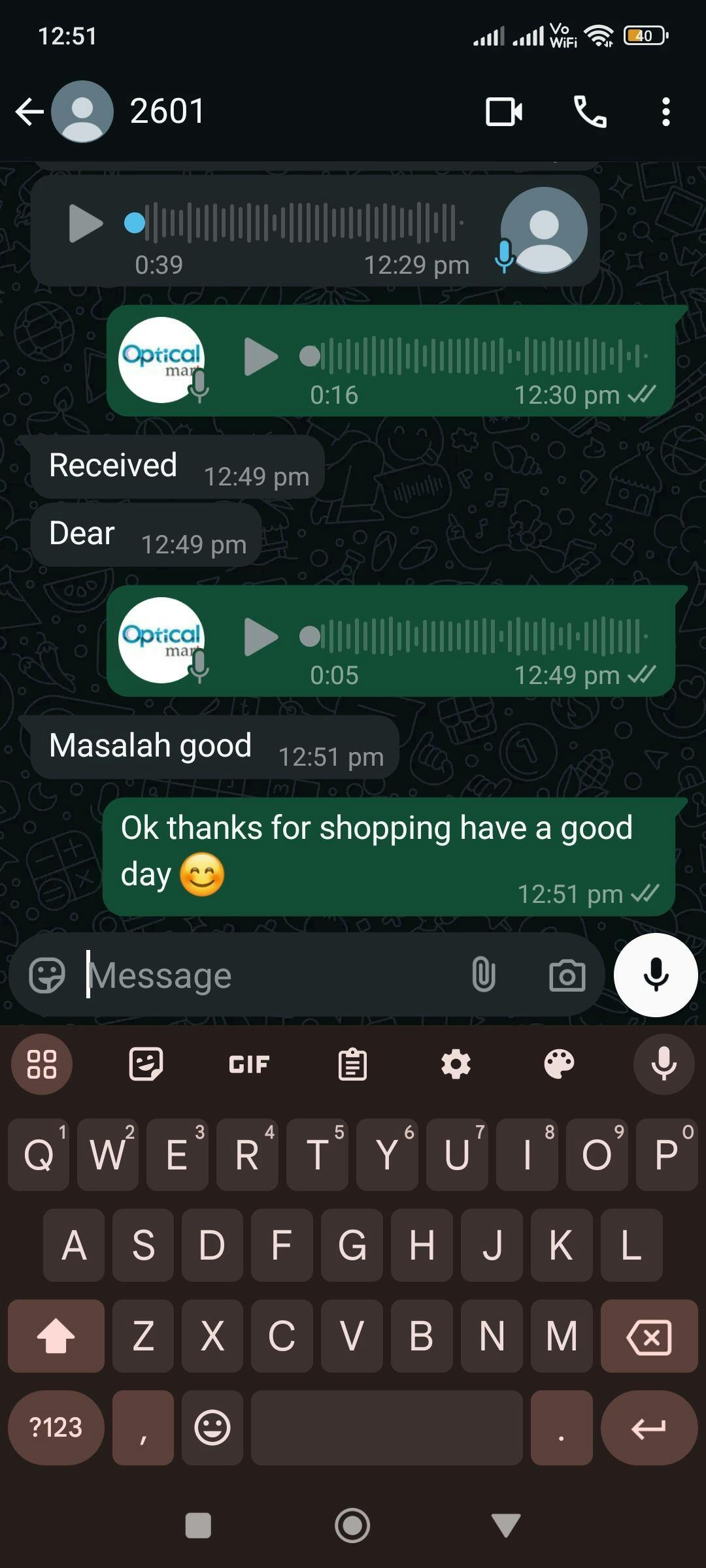Open contact info for 2601
Viewport: 706px width, 1568px height.
167,112
